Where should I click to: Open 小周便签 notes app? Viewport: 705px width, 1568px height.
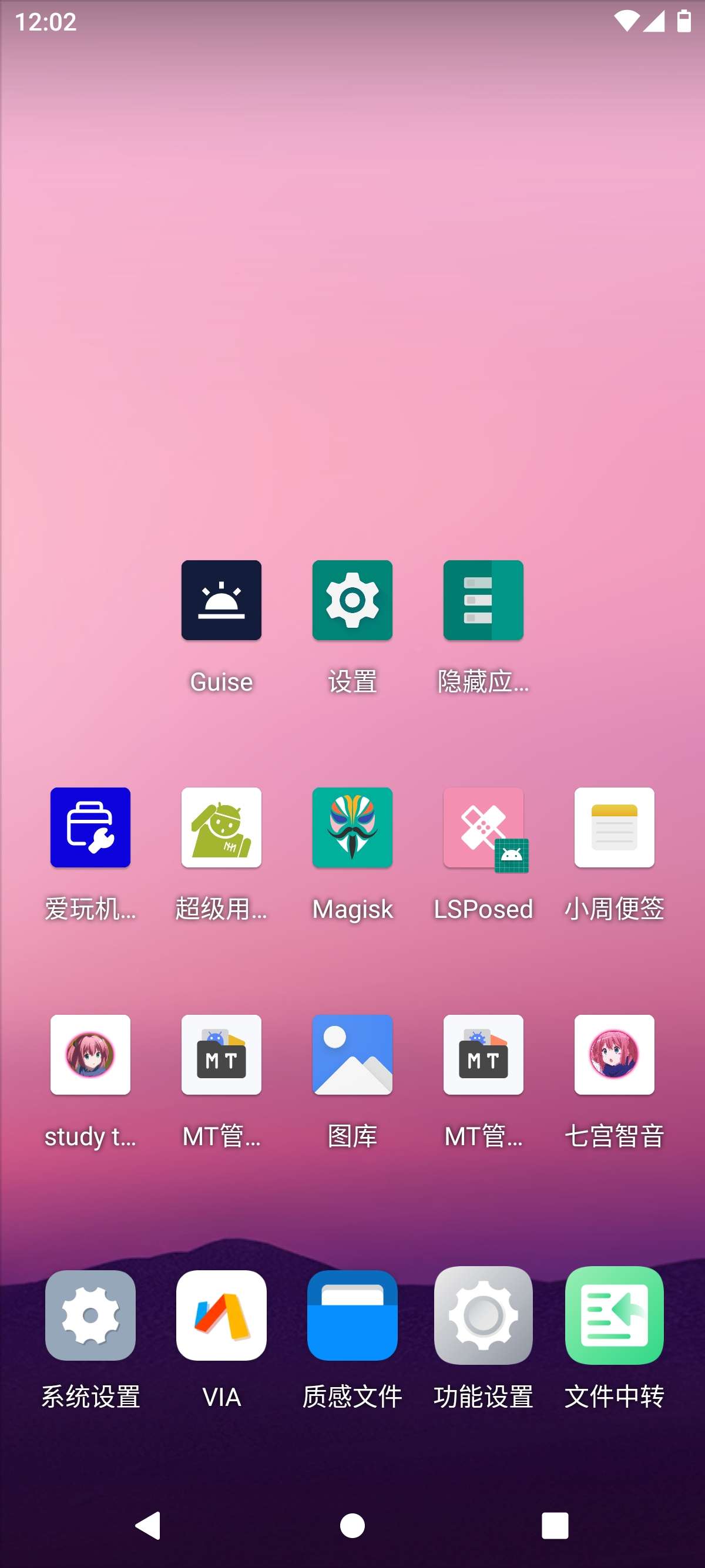pos(614,827)
